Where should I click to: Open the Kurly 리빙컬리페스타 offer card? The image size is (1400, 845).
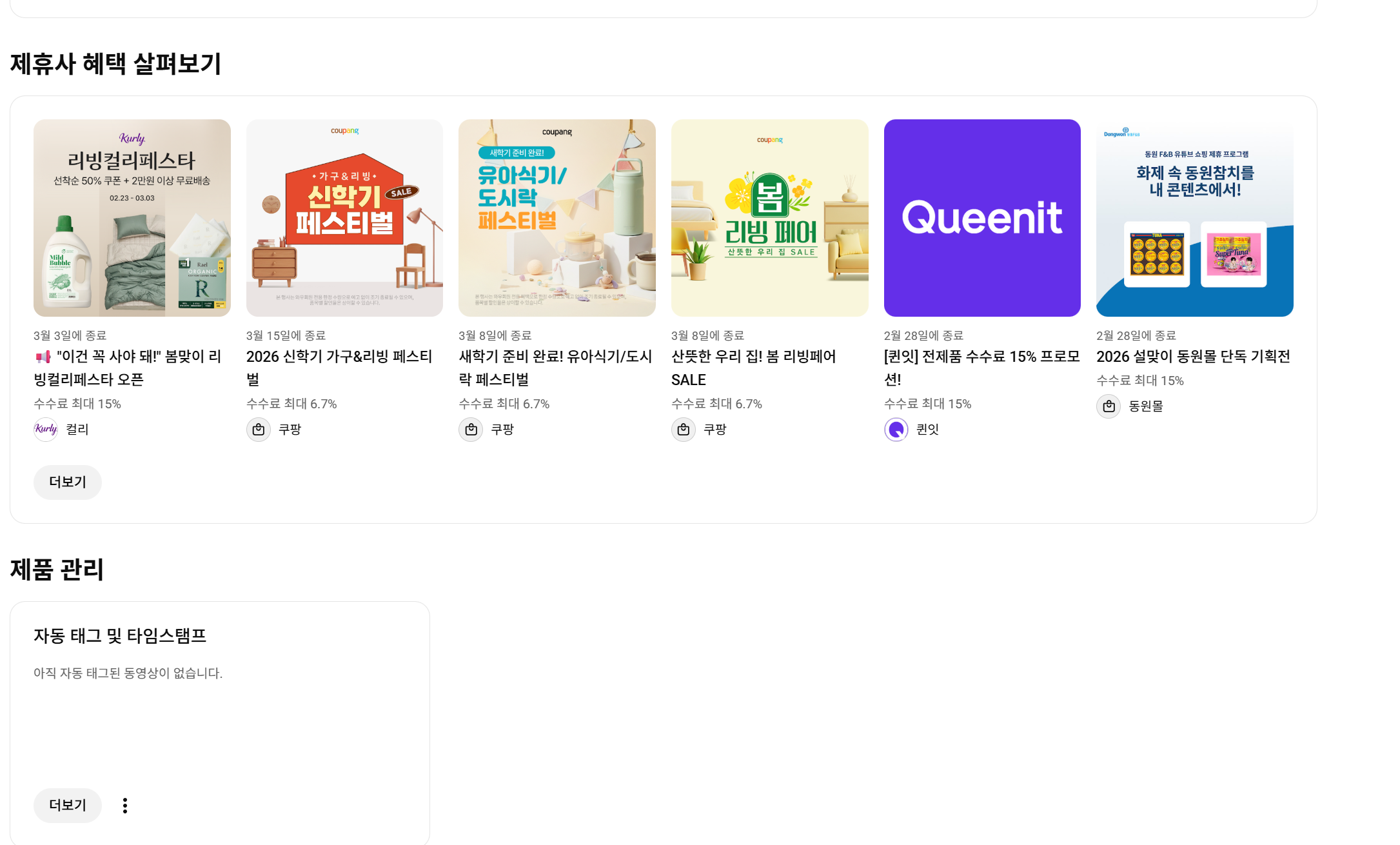pyautogui.click(x=132, y=218)
